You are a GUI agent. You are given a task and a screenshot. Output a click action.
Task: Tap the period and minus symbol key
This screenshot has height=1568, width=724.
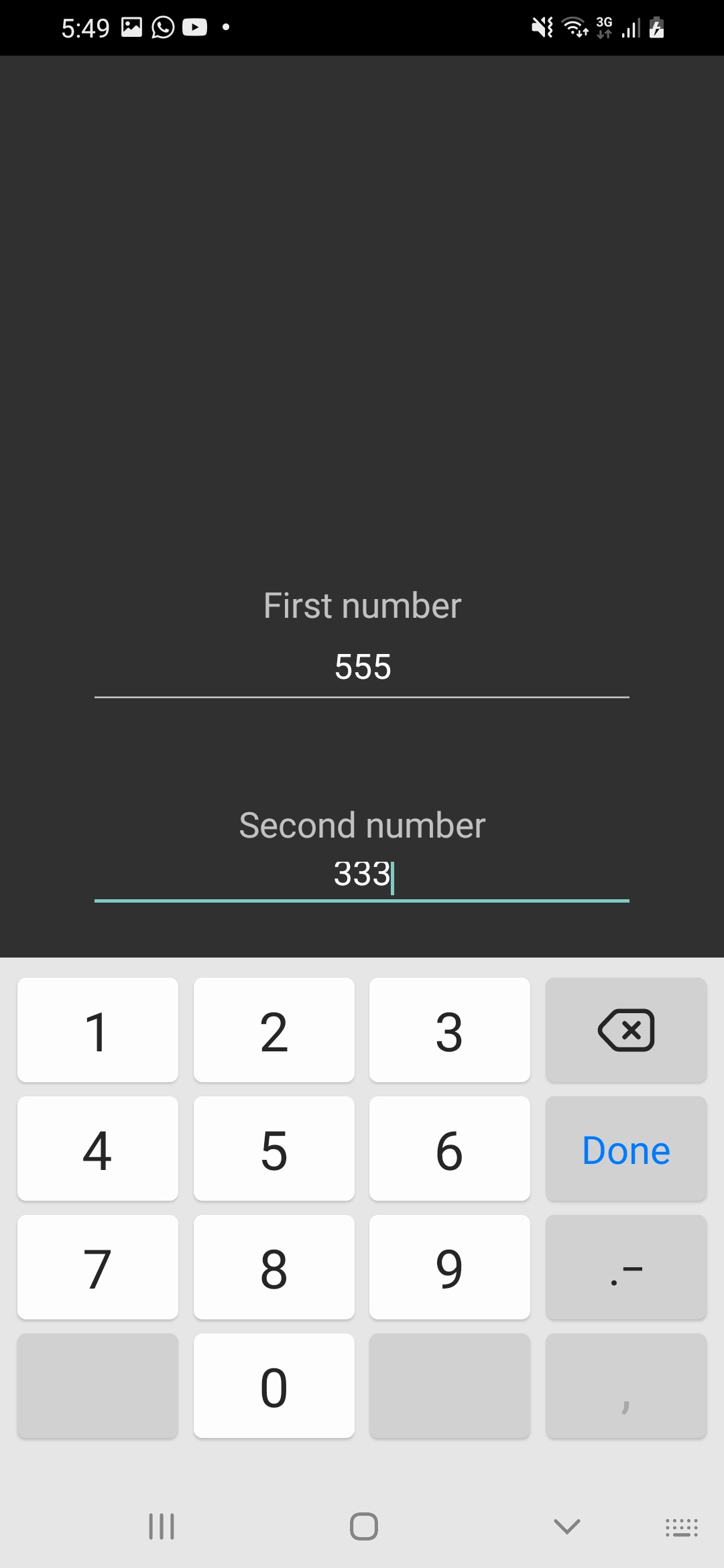tap(625, 1268)
